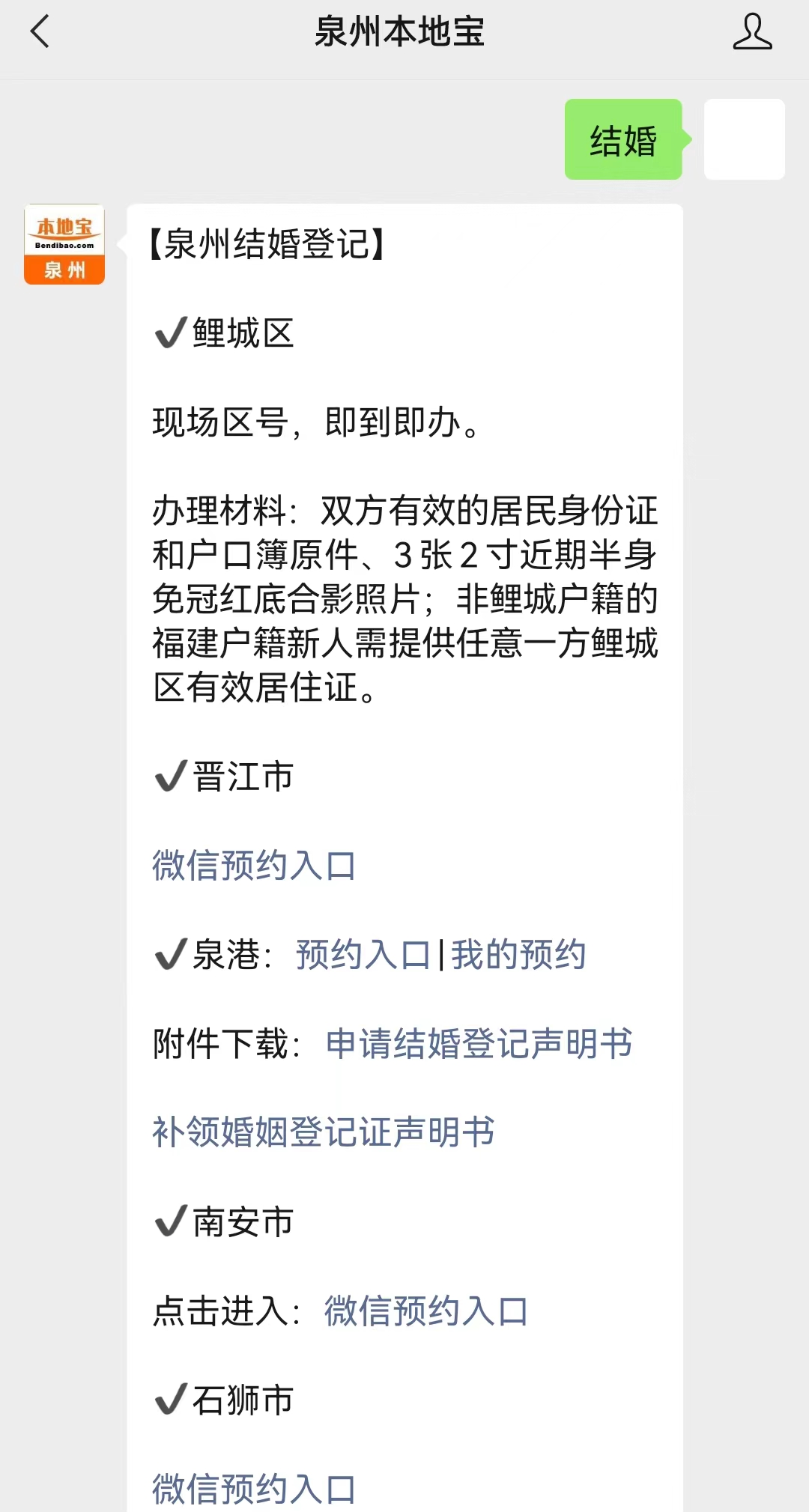Open the 泉港 预约入口 link
The height and width of the screenshot is (1512, 809).
(363, 955)
